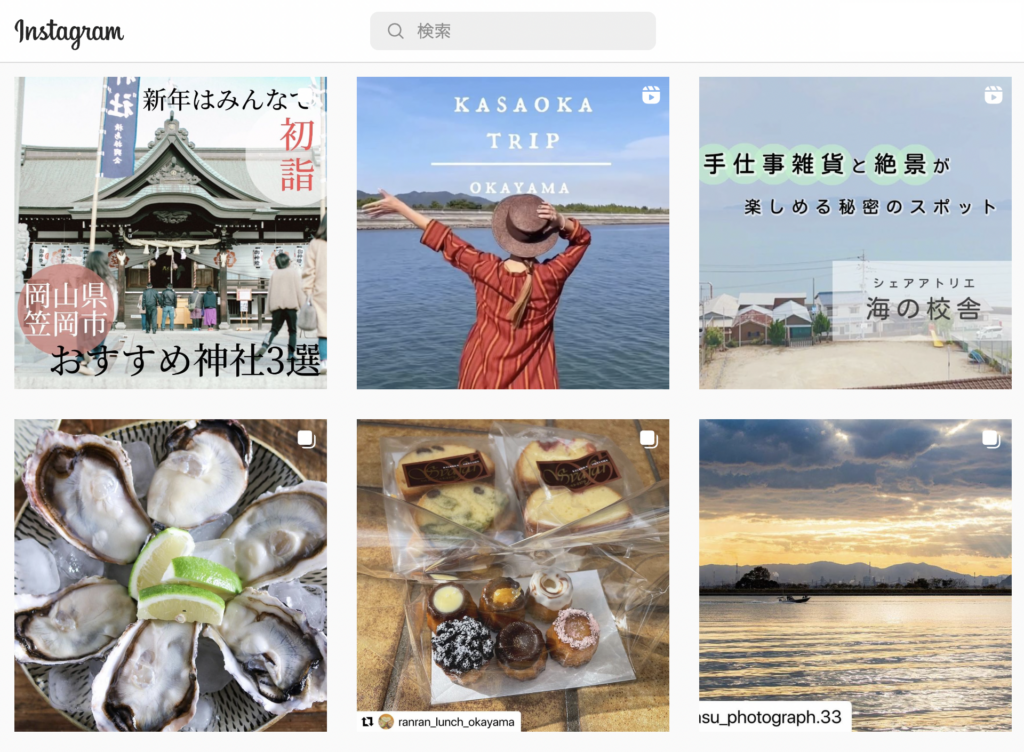Open the ranran_lunch_okayama pastries post
This screenshot has width=1024, height=752.
point(512,575)
